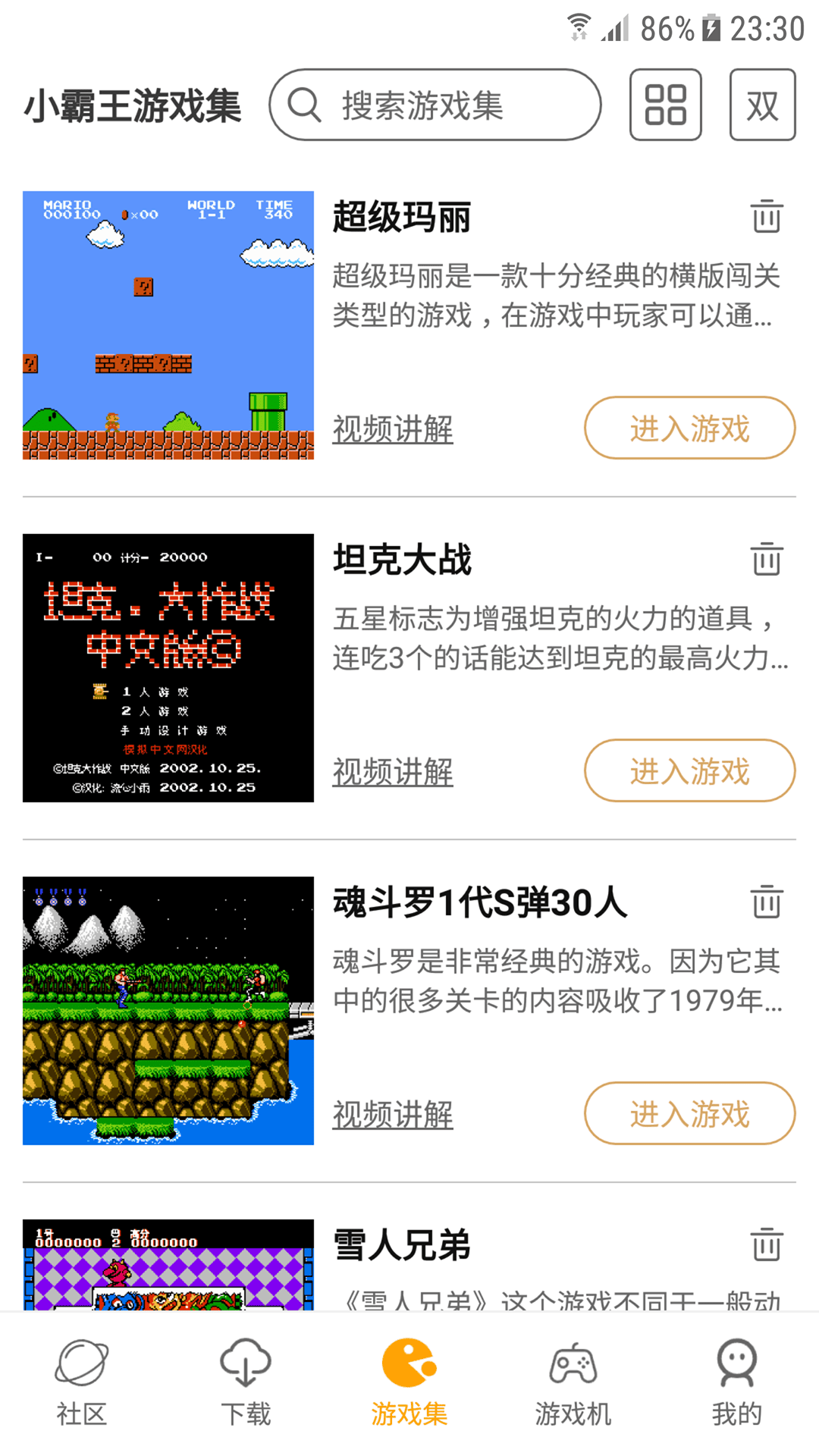Open the search bar to search games

point(435,105)
